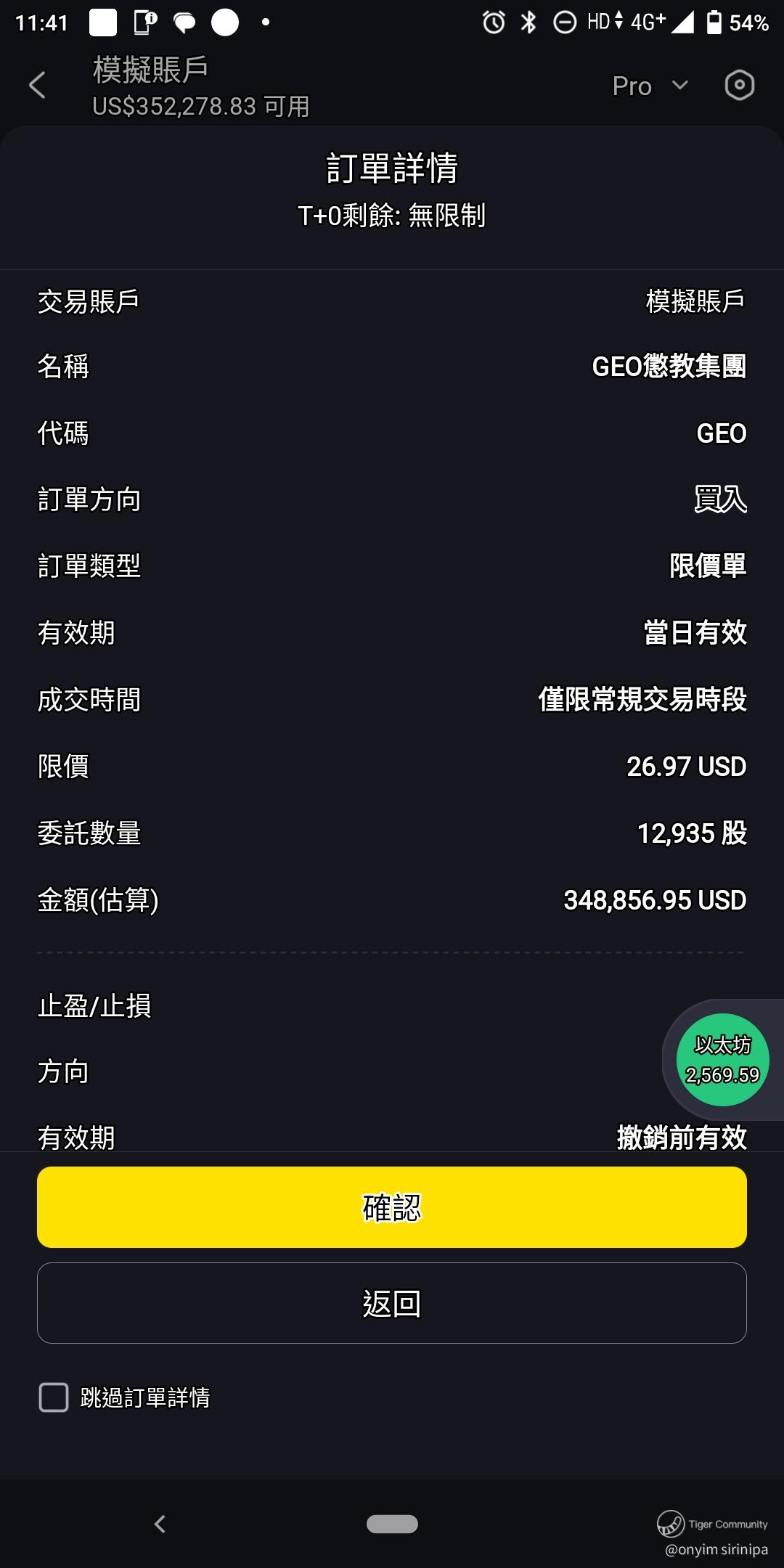Open the Pro mode dropdown
This screenshot has width=784, height=1568.
pyautogui.click(x=650, y=86)
